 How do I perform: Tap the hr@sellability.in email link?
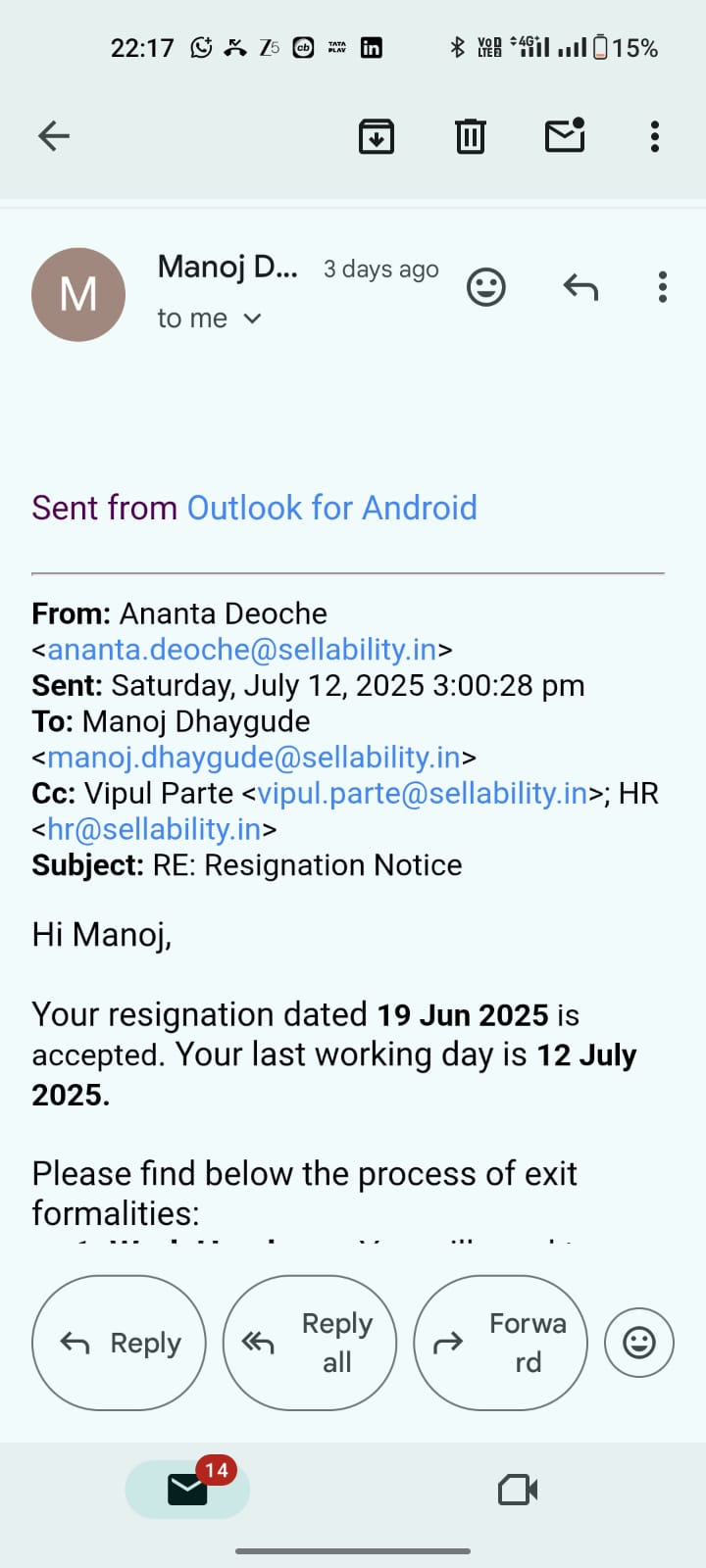pos(154,830)
